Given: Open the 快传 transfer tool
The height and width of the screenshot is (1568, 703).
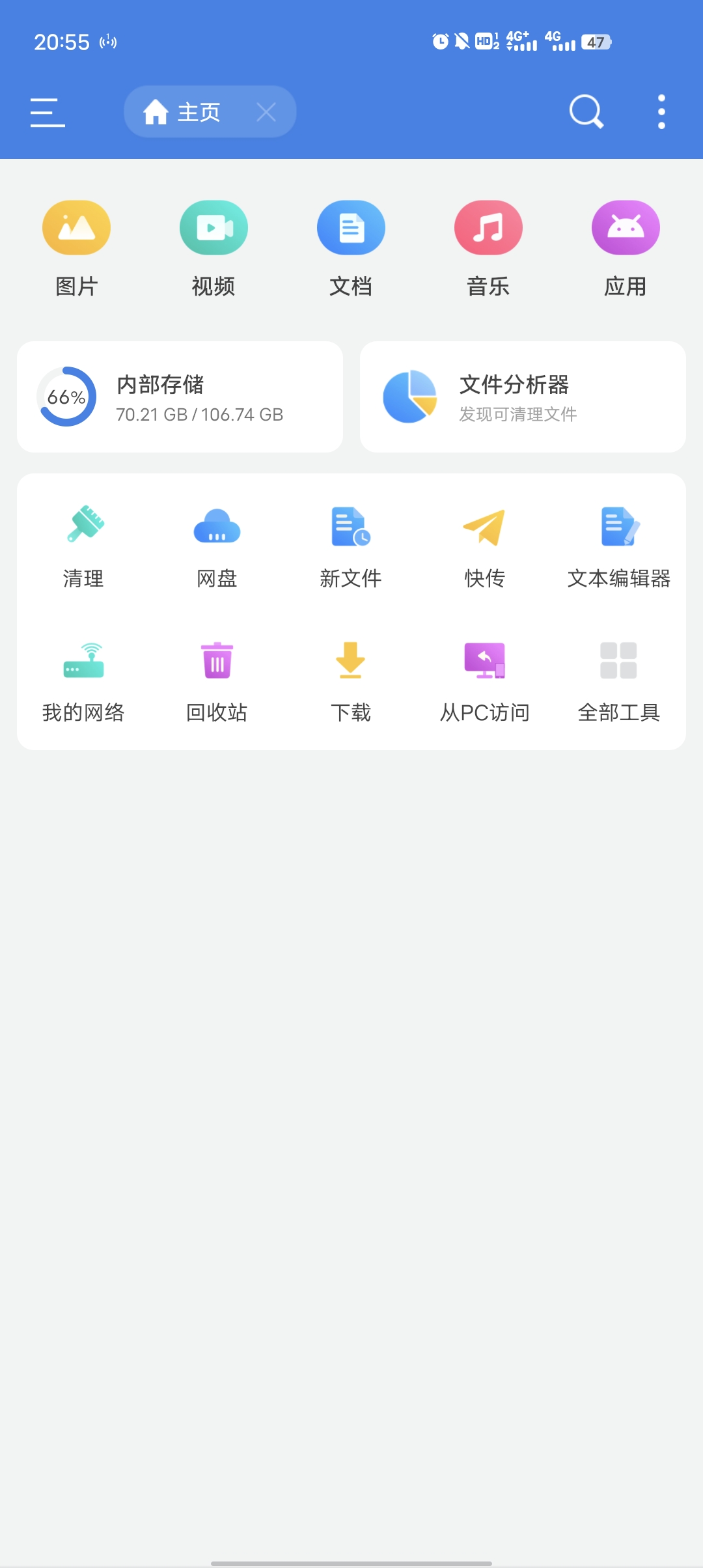Looking at the screenshot, I should 484,546.
